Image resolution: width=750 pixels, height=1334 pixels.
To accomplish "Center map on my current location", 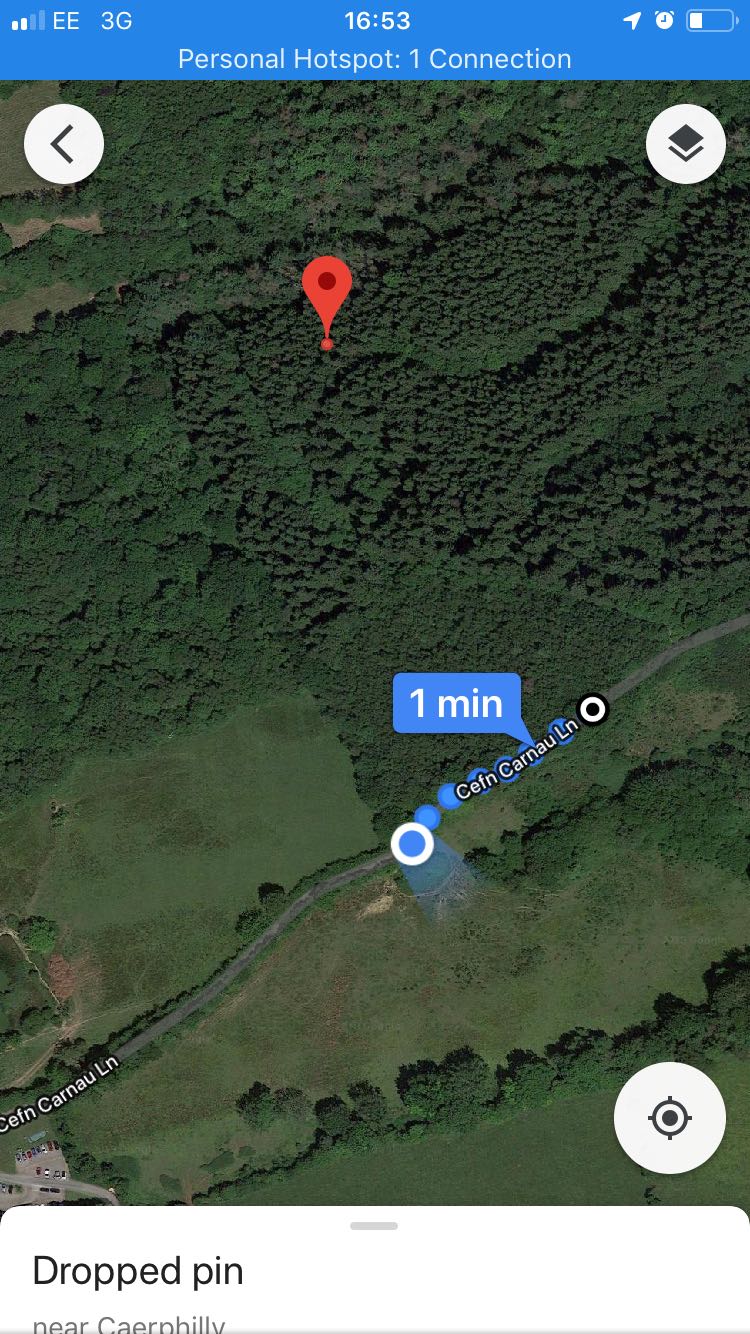I will click(670, 1117).
